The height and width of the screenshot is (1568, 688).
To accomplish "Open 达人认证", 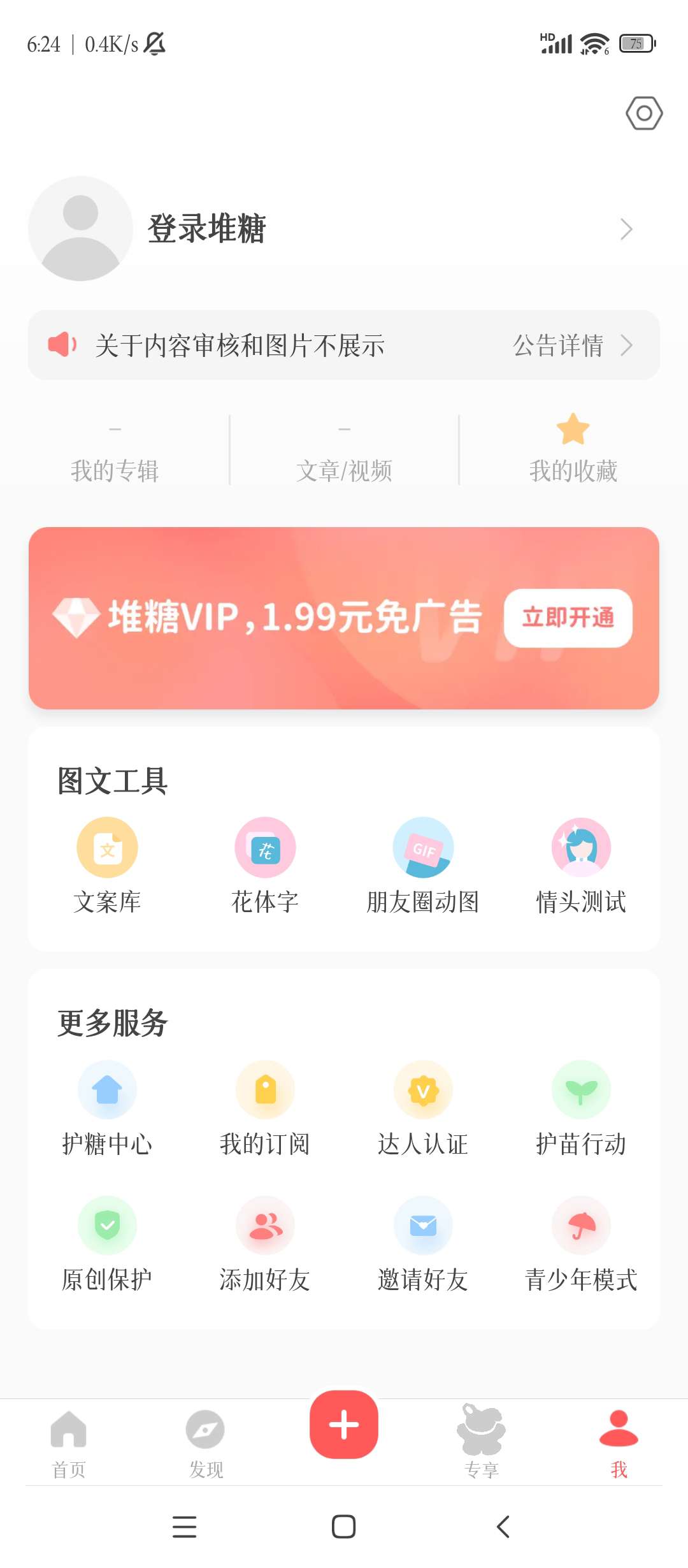I will pos(423,1108).
